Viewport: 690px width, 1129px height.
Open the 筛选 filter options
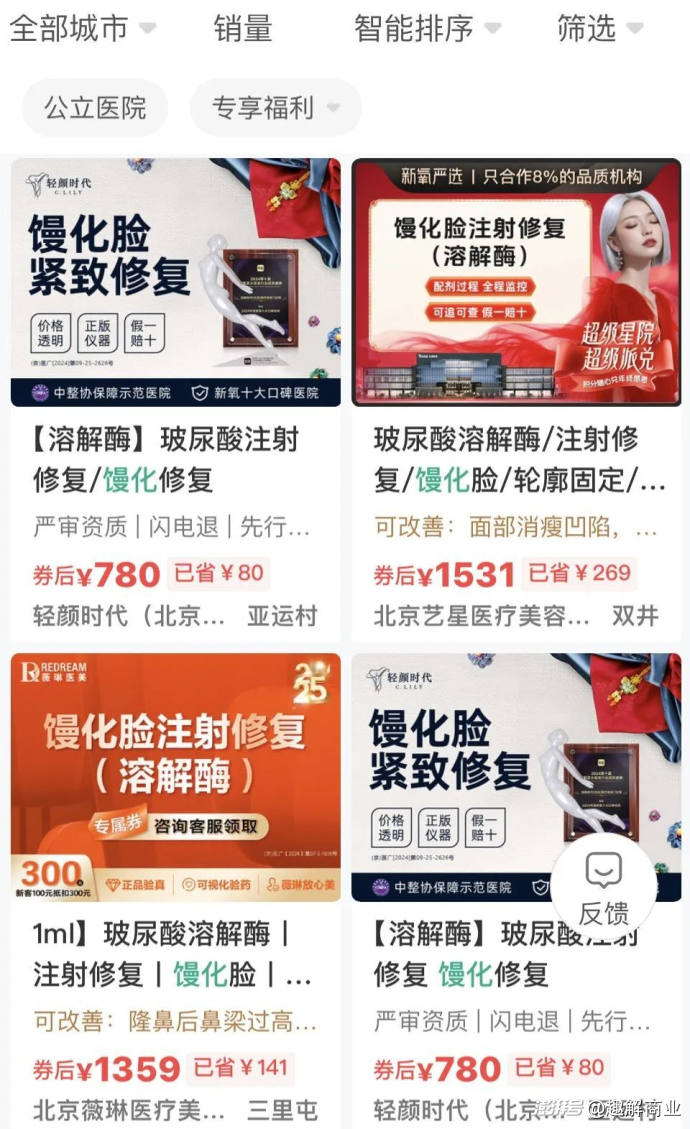(599, 28)
